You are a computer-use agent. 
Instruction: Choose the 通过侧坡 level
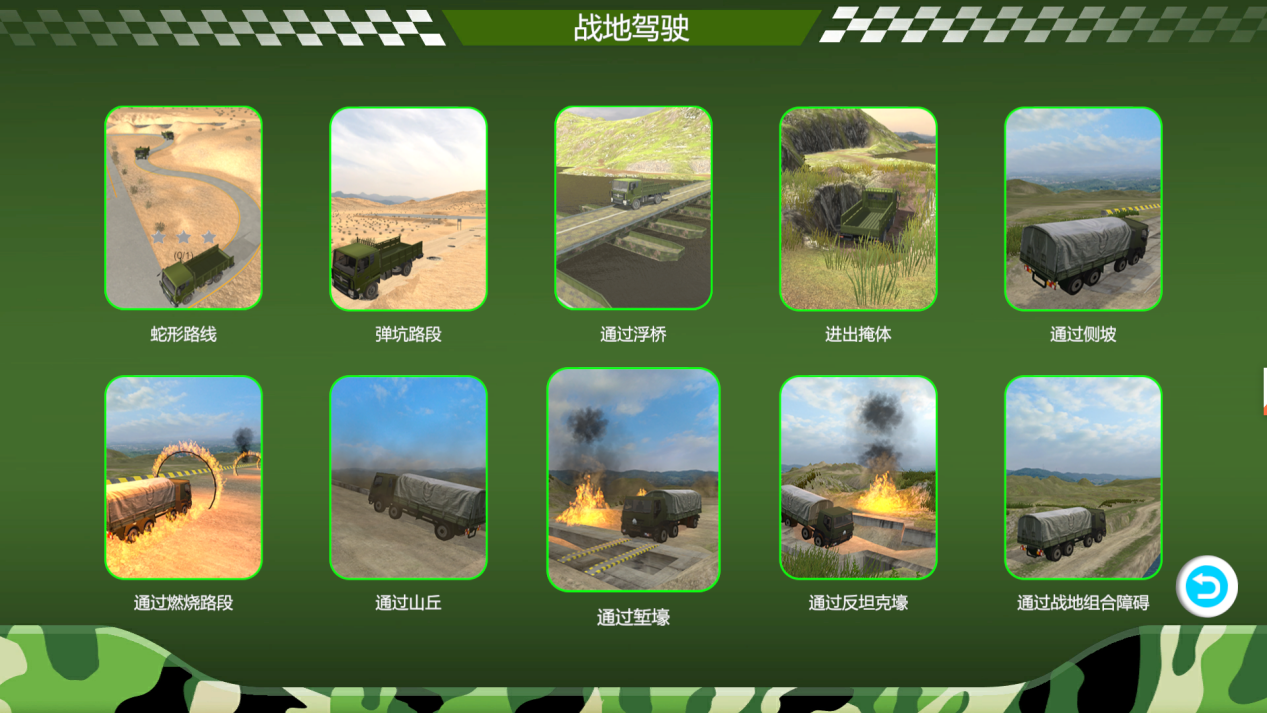(x=1083, y=208)
